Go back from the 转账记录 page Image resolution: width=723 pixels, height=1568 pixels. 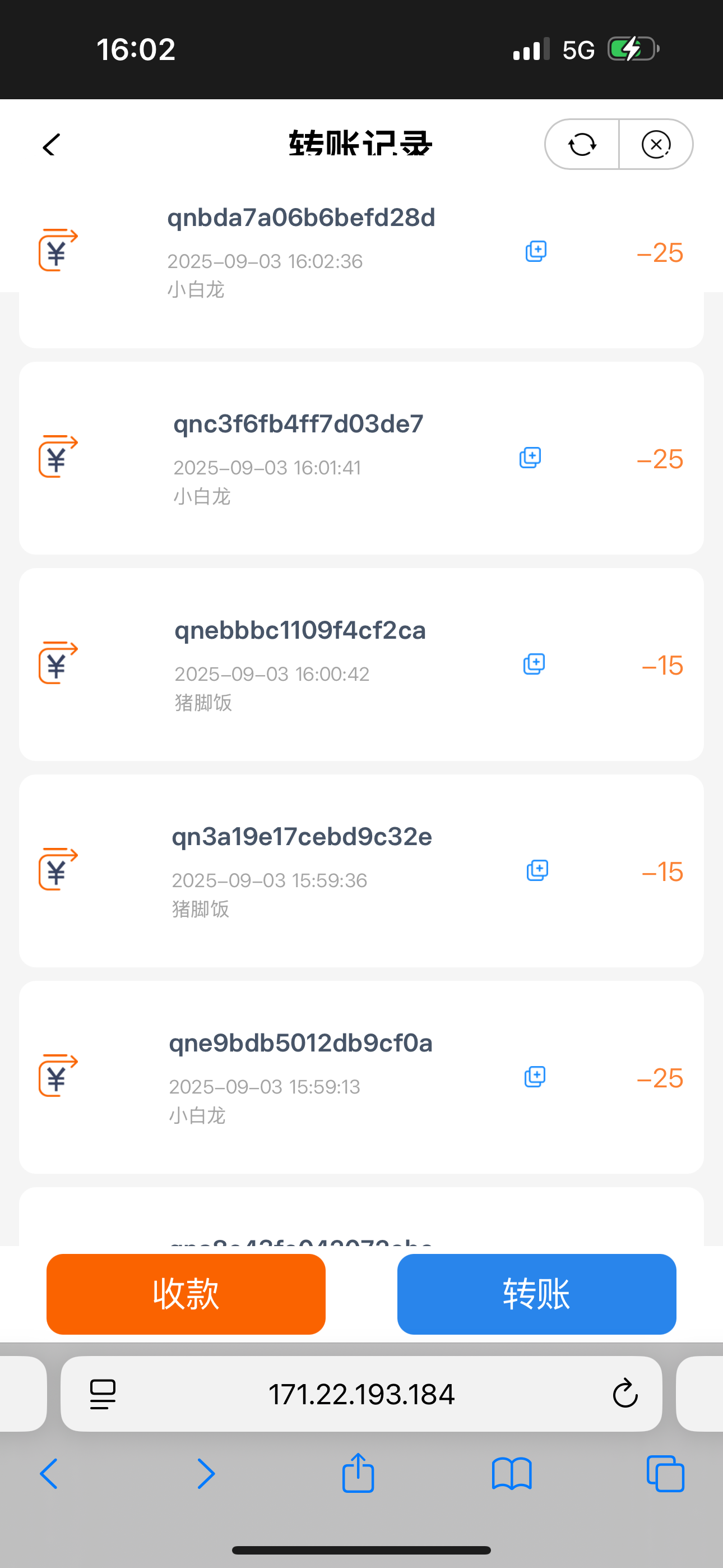click(x=51, y=145)
